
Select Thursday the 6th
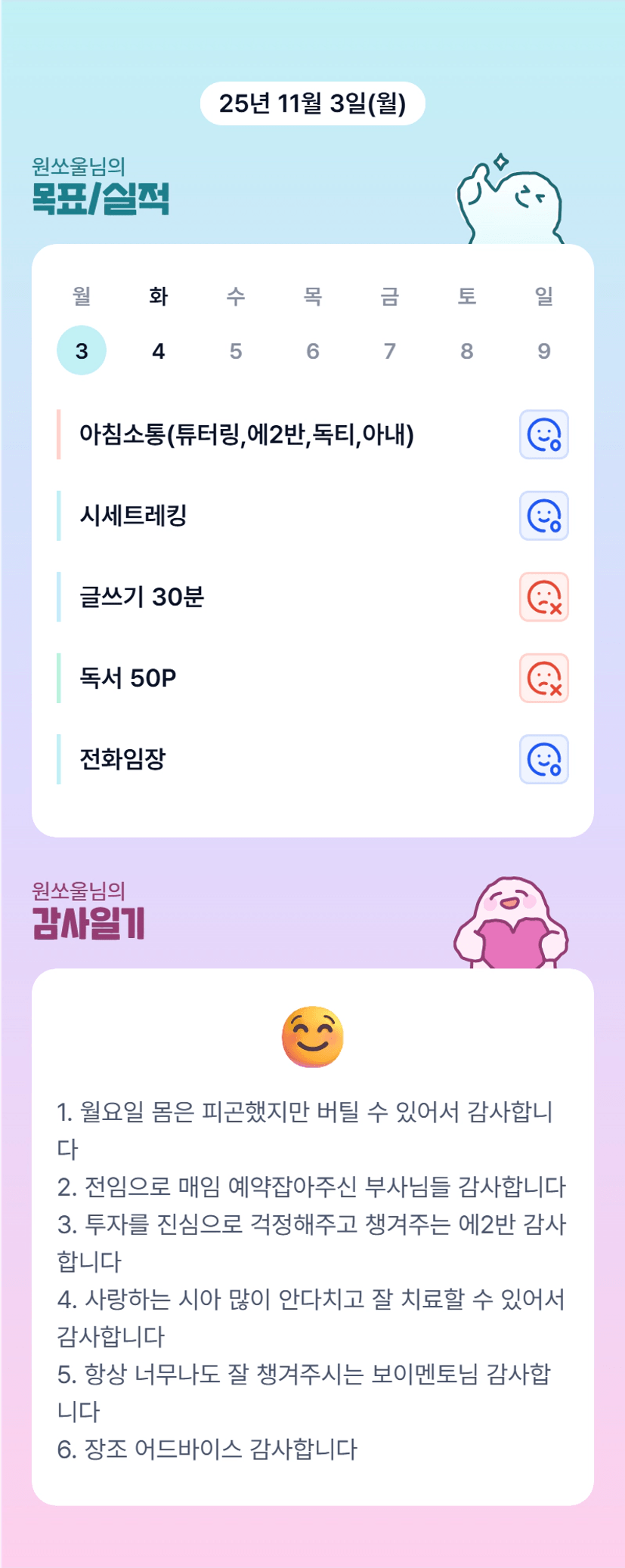[x=313, y=350]
